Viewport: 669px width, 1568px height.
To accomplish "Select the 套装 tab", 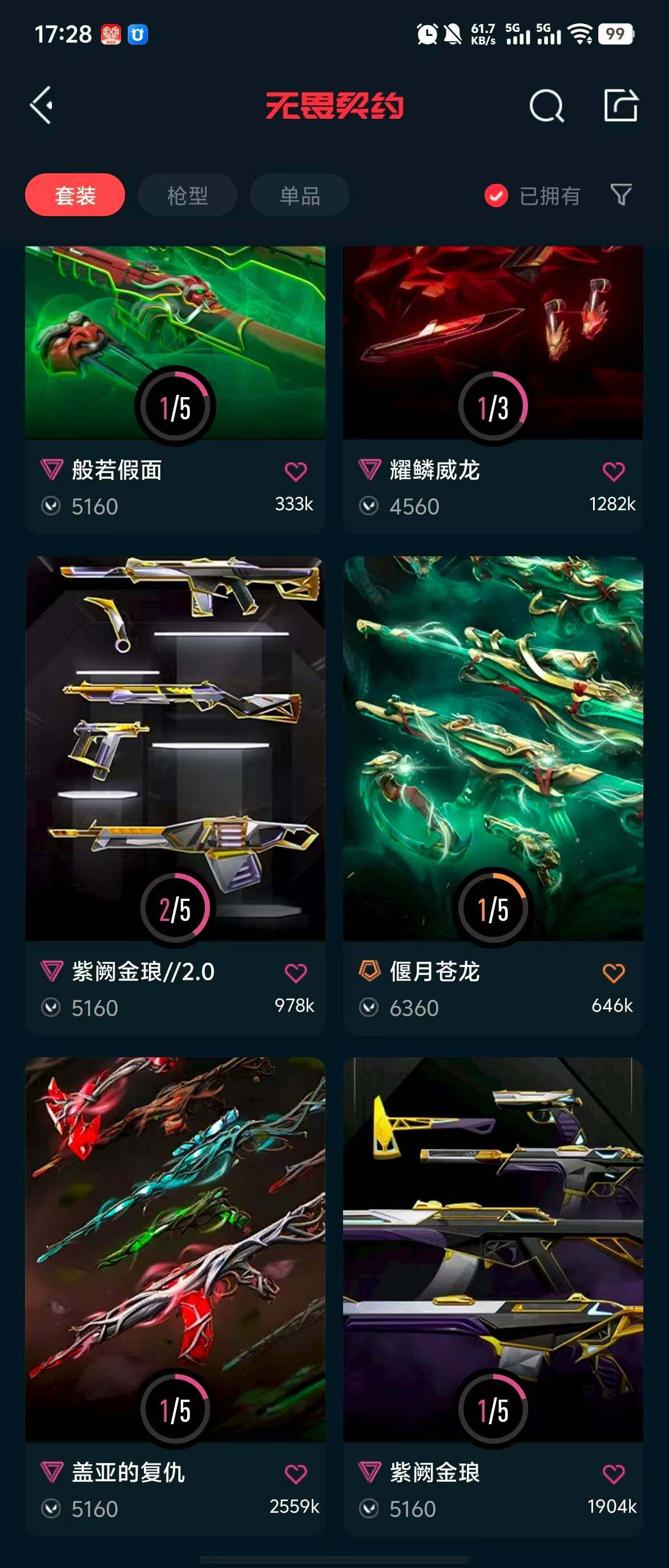I will point(75,195).
